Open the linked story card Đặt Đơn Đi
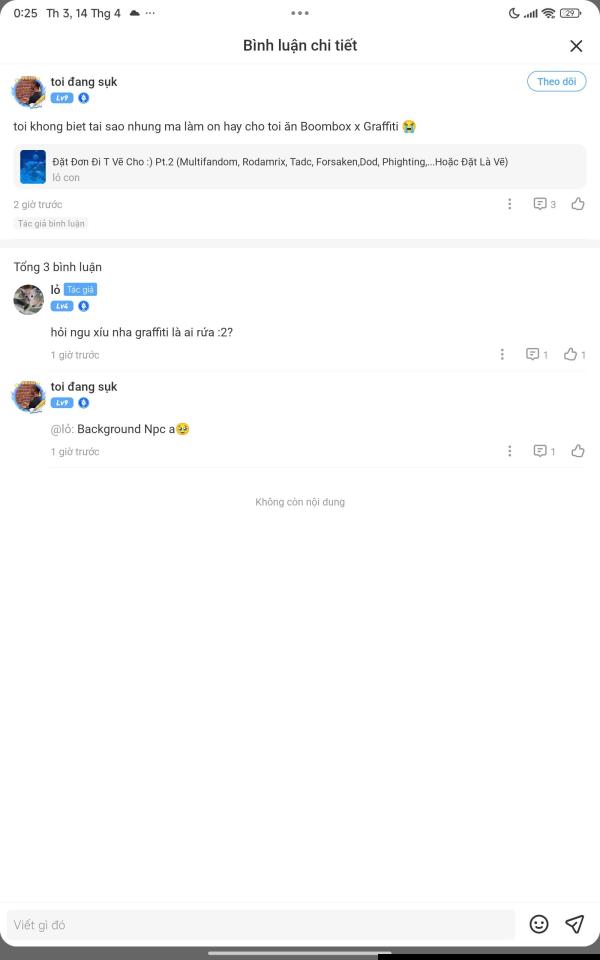 pyautogui.click(x=300, y=167)
